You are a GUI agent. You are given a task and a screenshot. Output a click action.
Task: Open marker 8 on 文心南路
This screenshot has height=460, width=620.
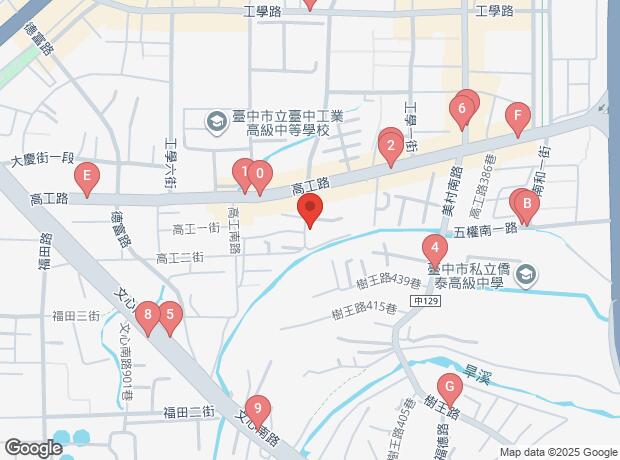(148, 317)
